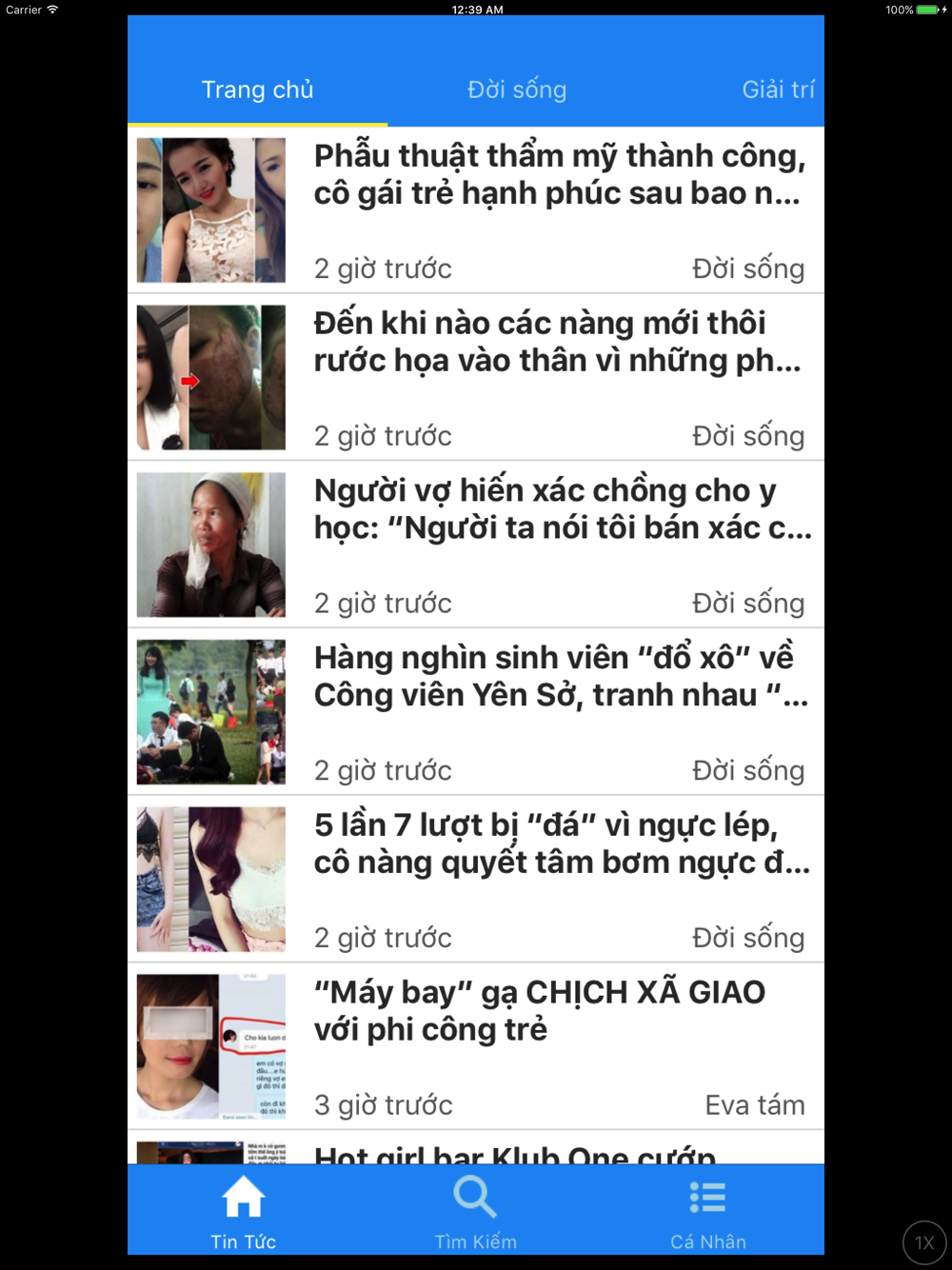The image size is (952, 1270).
Task: Toggle the 1X scale button
Action: (x=924, y=1242)
